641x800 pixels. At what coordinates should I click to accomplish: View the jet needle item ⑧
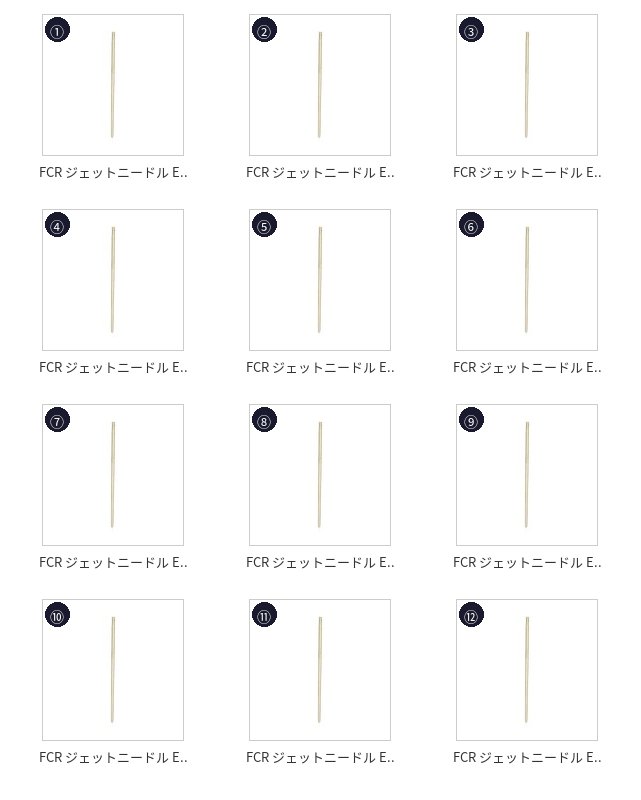319,475
